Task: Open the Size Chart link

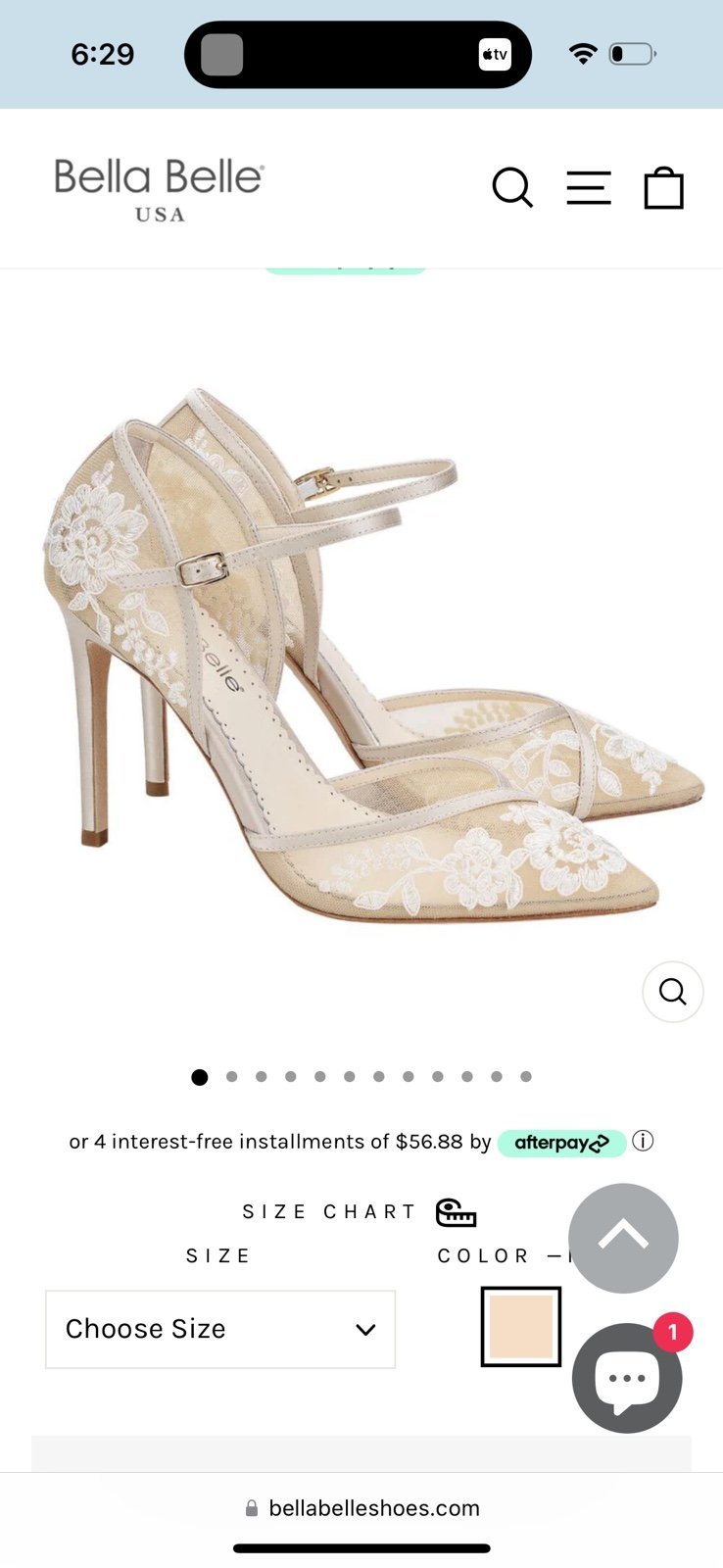Action: click(360, 1212)
